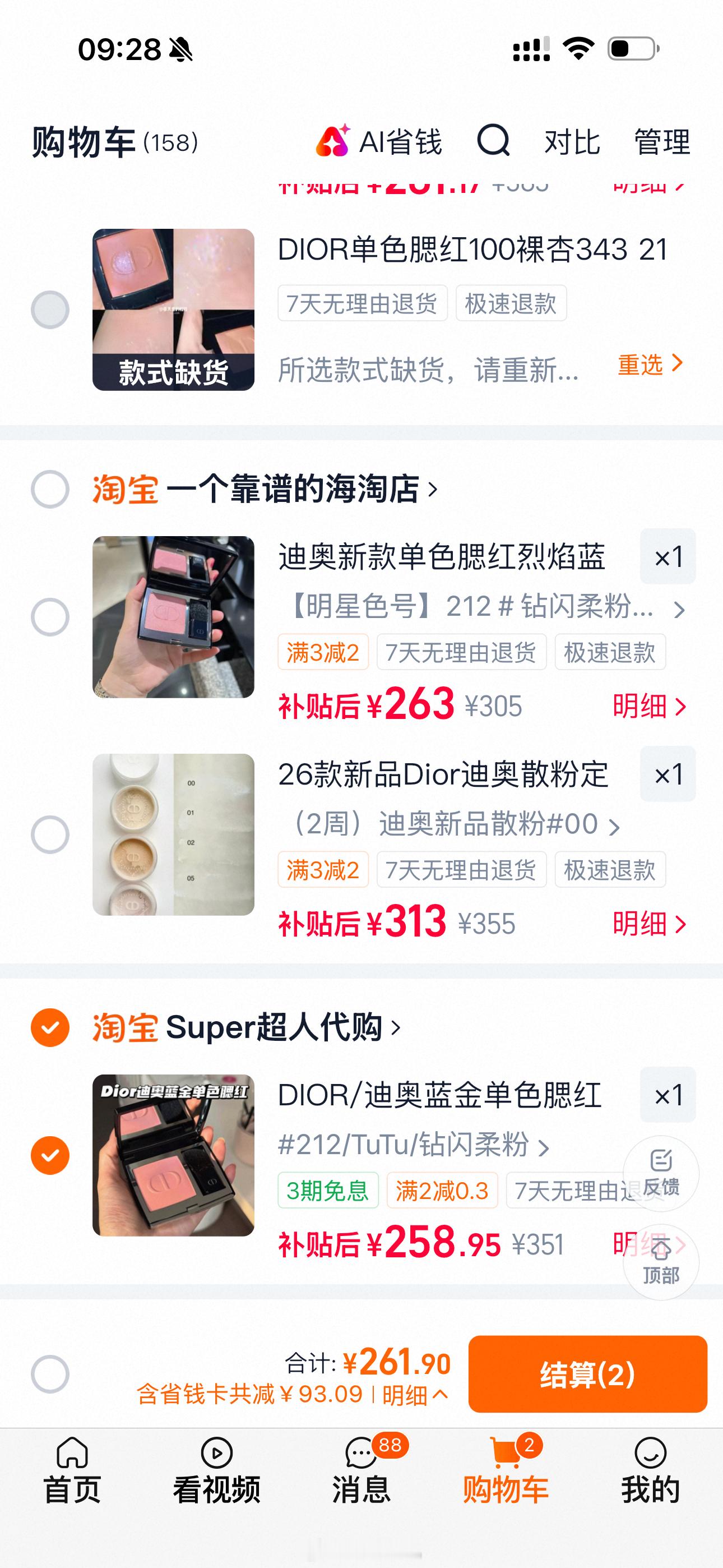Select all items from 一个靠谱的海淘店
Viewport: 723px width, 1568px height.
coord(50,489)
